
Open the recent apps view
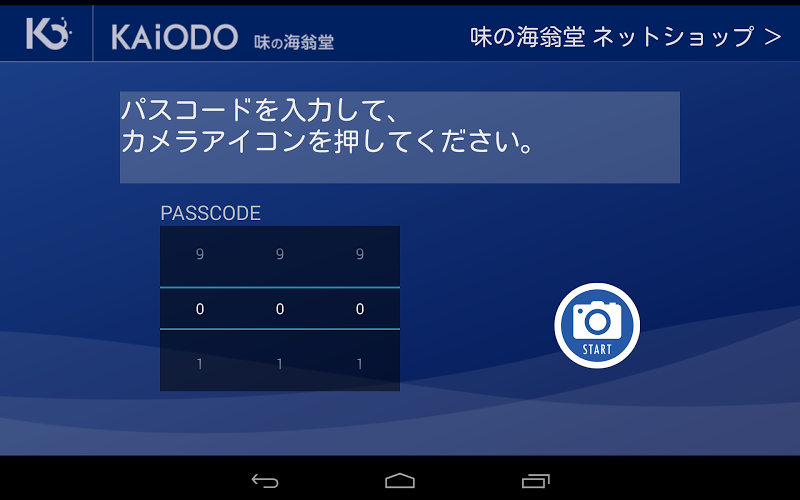click(536, 481)
